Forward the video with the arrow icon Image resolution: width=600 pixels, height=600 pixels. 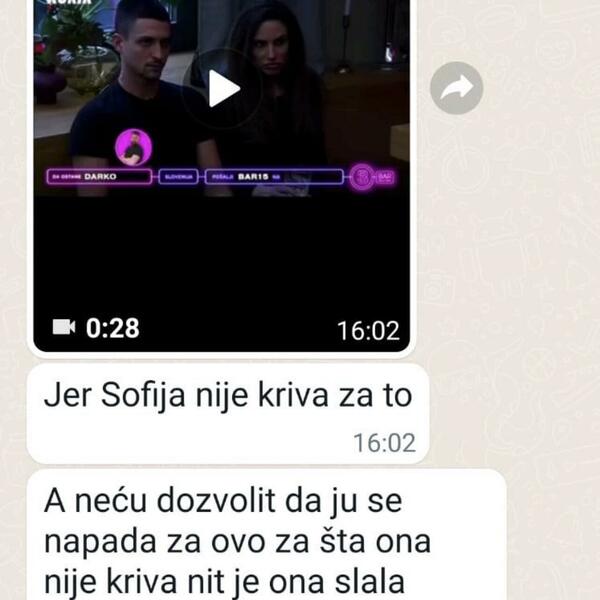pyautogui.click(x=456, y=88)
